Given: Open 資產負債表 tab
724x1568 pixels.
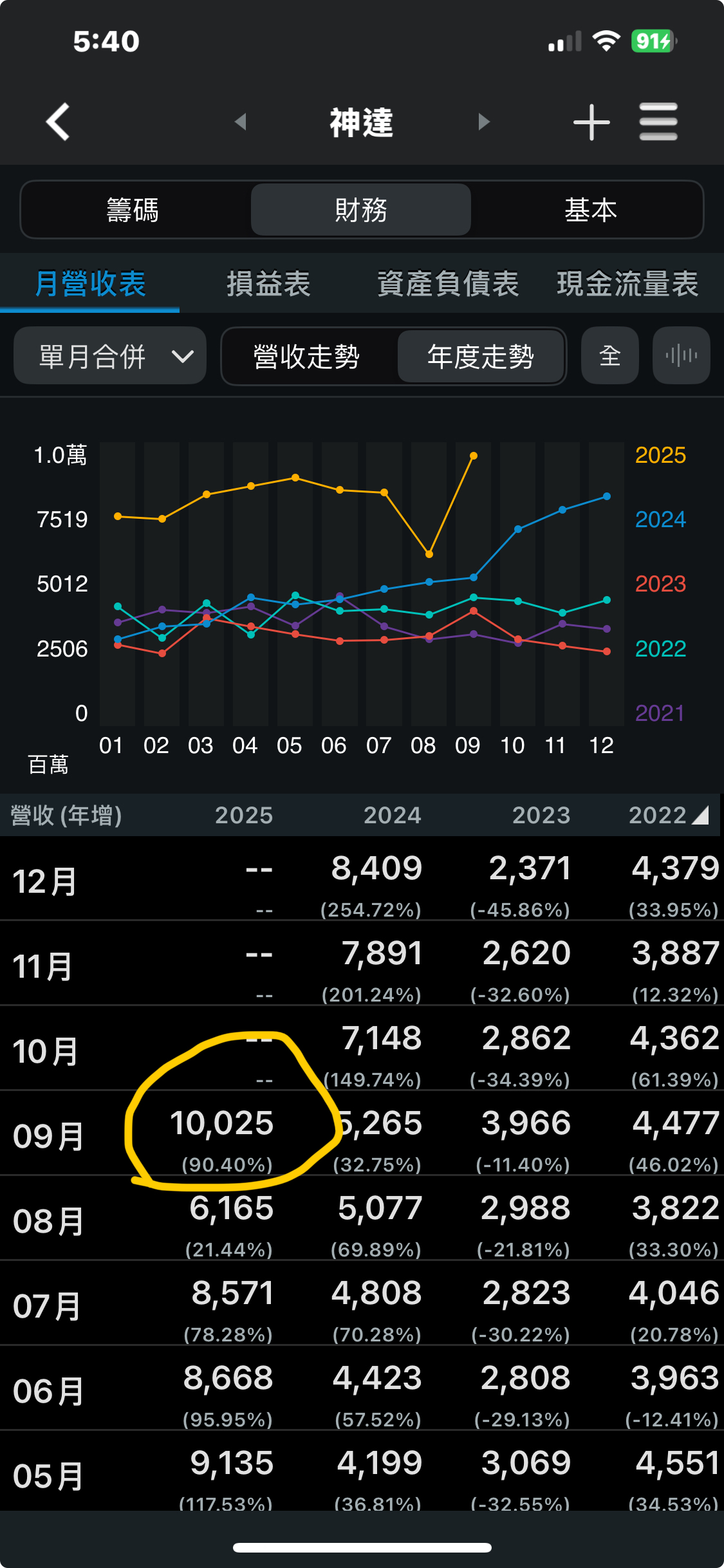Looking at the screenshot, I should [448, 283].
